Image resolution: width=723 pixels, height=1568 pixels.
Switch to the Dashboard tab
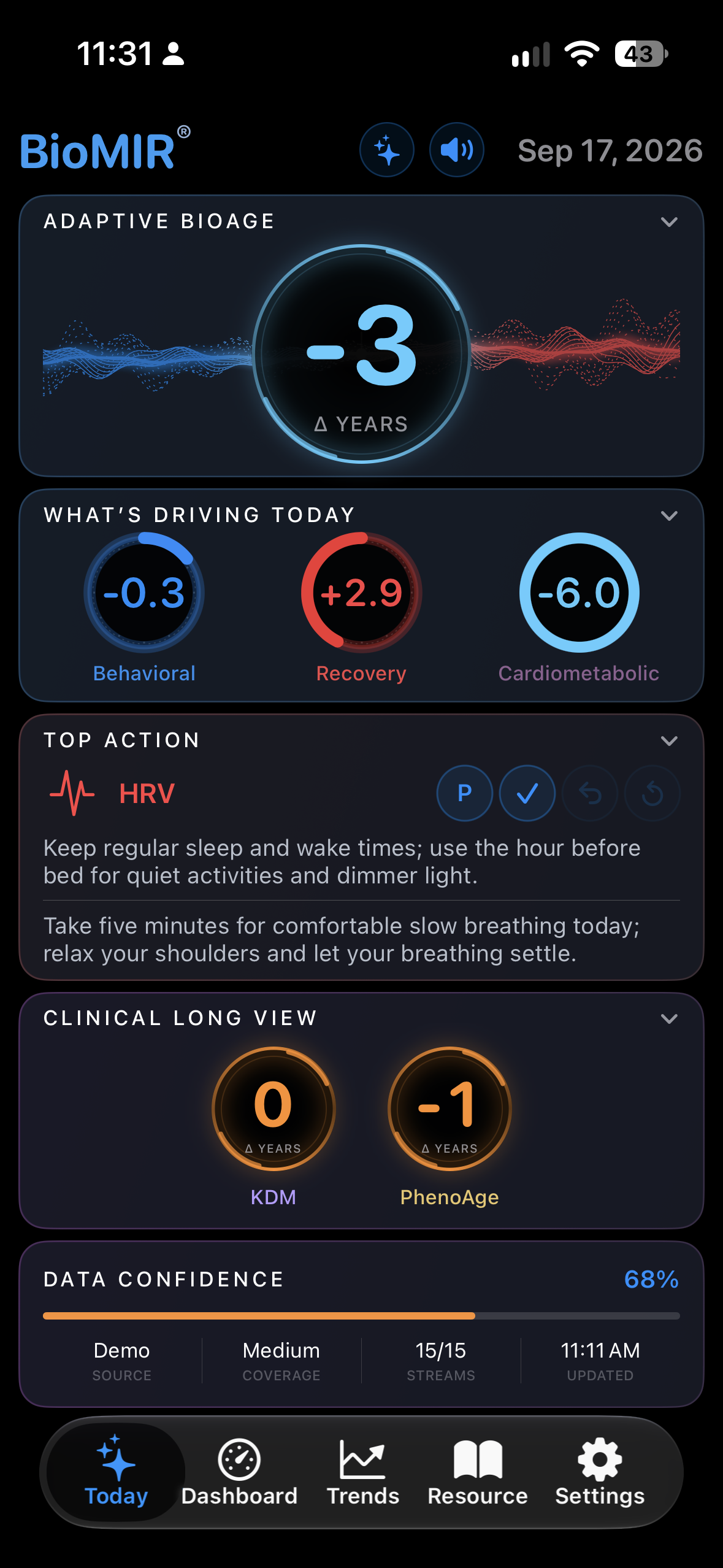click(239, 1472)
